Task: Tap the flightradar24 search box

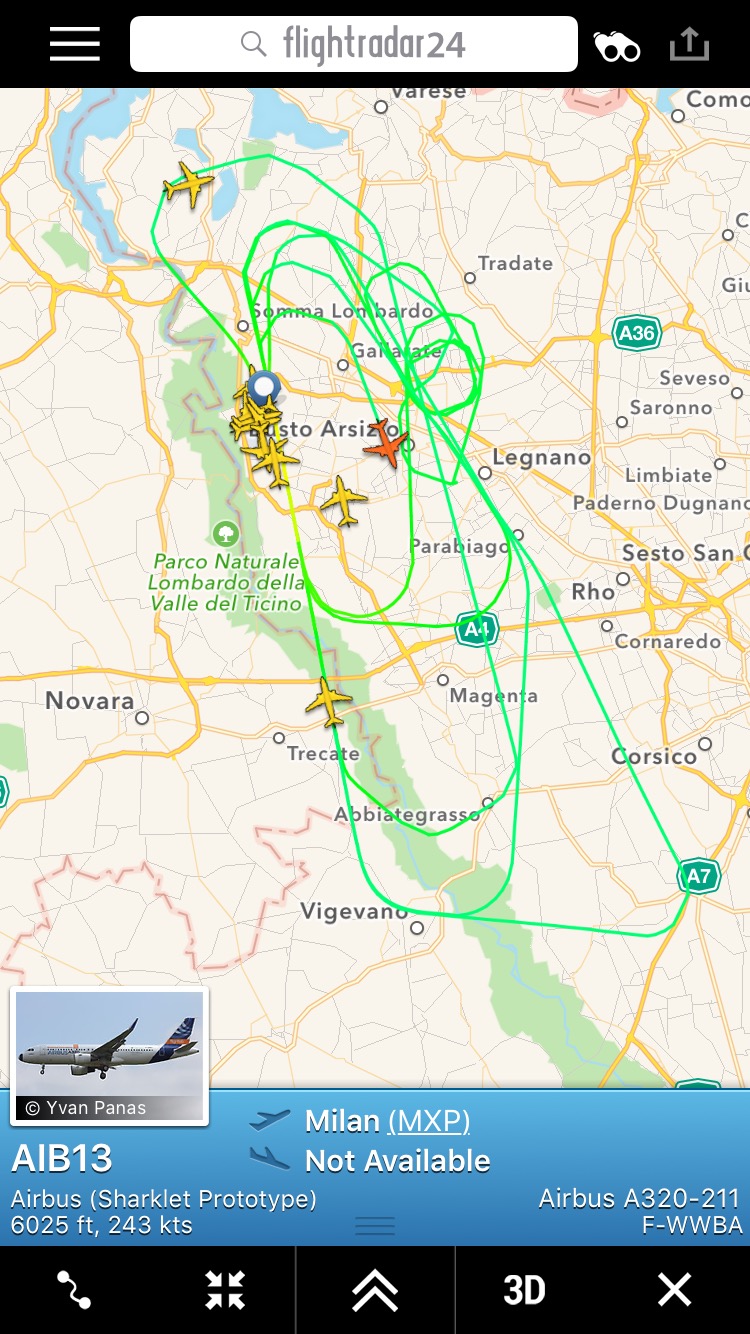Action: tap(354, 45)
